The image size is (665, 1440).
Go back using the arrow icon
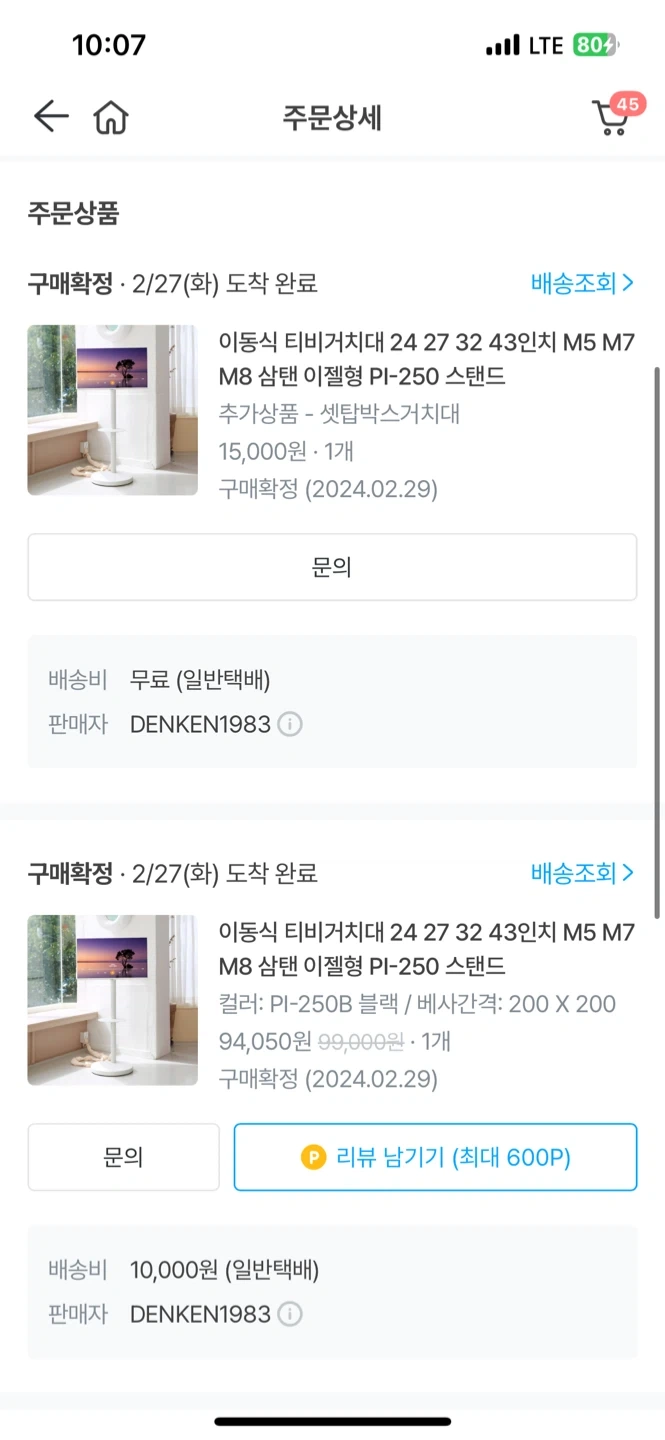[51, 117]
